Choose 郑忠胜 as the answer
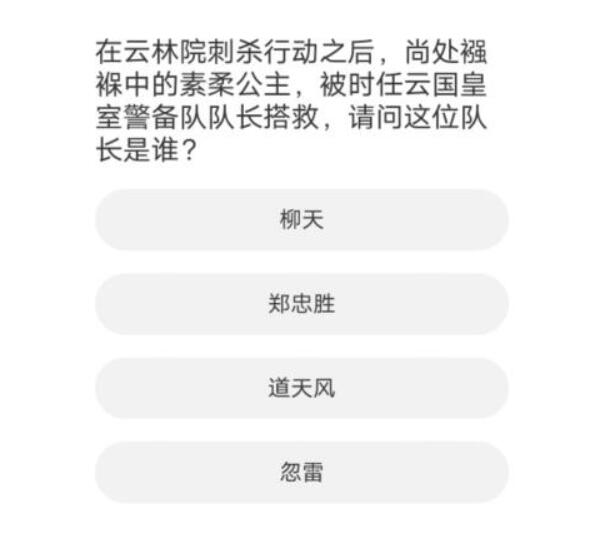The image size is (615, 534). click(301, 304)
